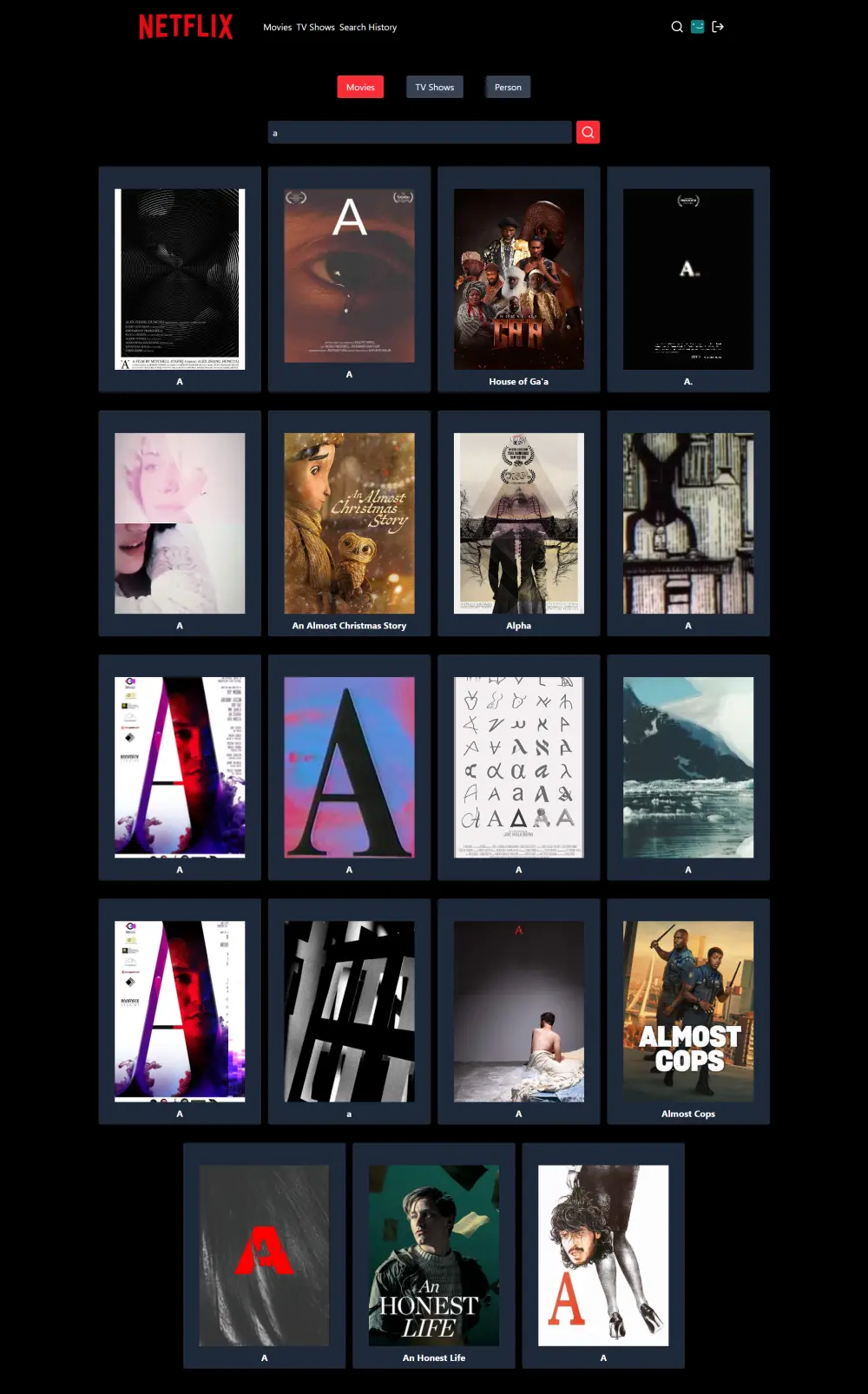Open the Search History link
This screenshot has height=1394, width=868.
coord(368,28)
